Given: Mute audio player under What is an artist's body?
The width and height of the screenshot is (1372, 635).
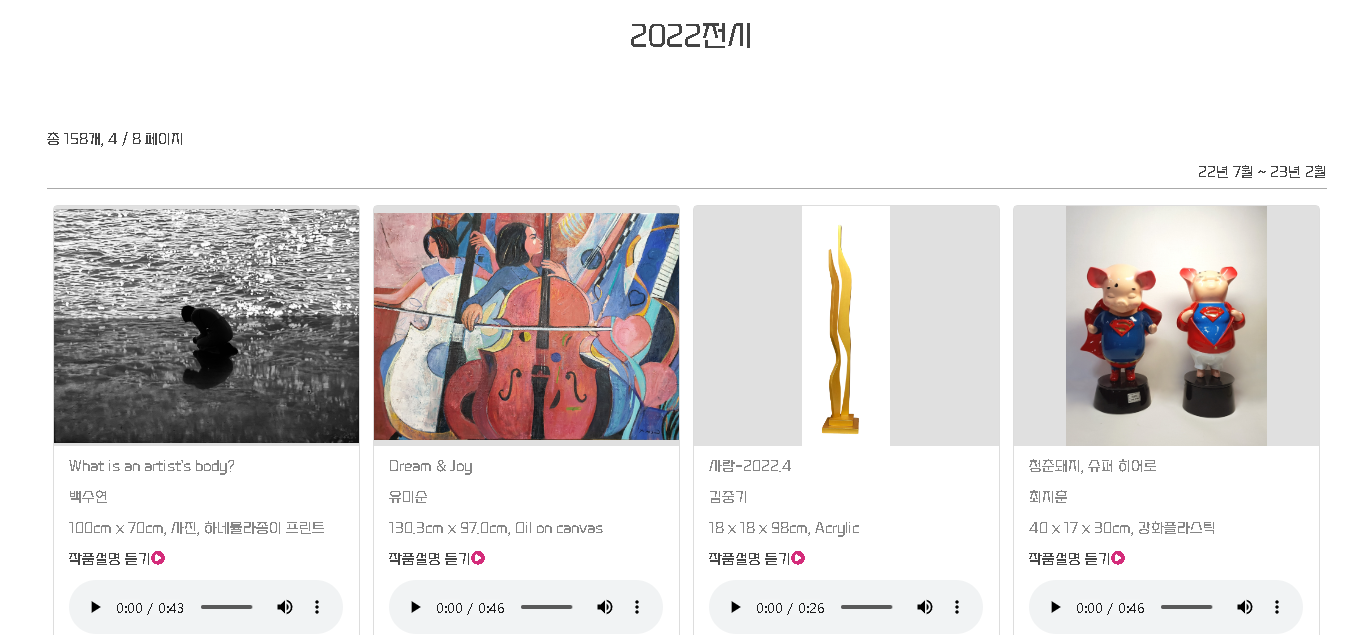Looking at the screenshot, I should (285, 607).
